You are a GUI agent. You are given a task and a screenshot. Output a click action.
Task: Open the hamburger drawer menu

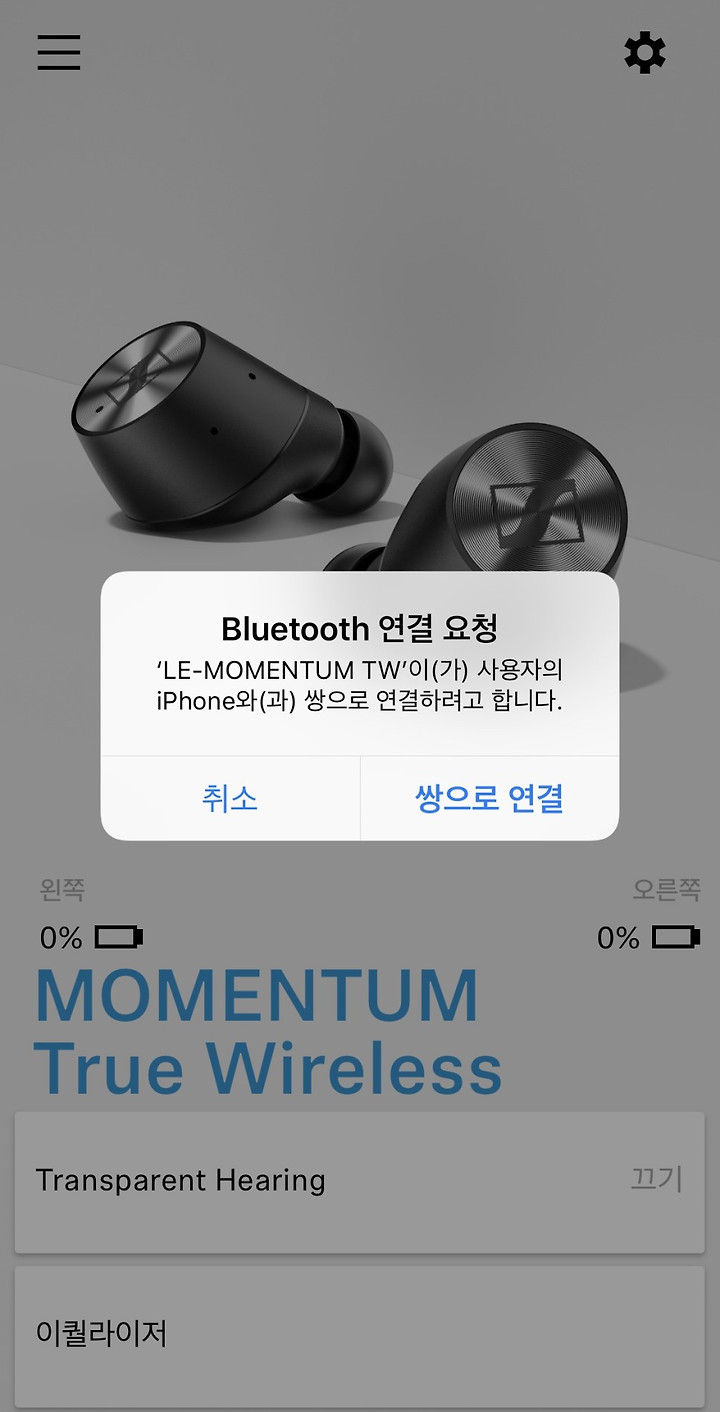click(x=59, y=52)
